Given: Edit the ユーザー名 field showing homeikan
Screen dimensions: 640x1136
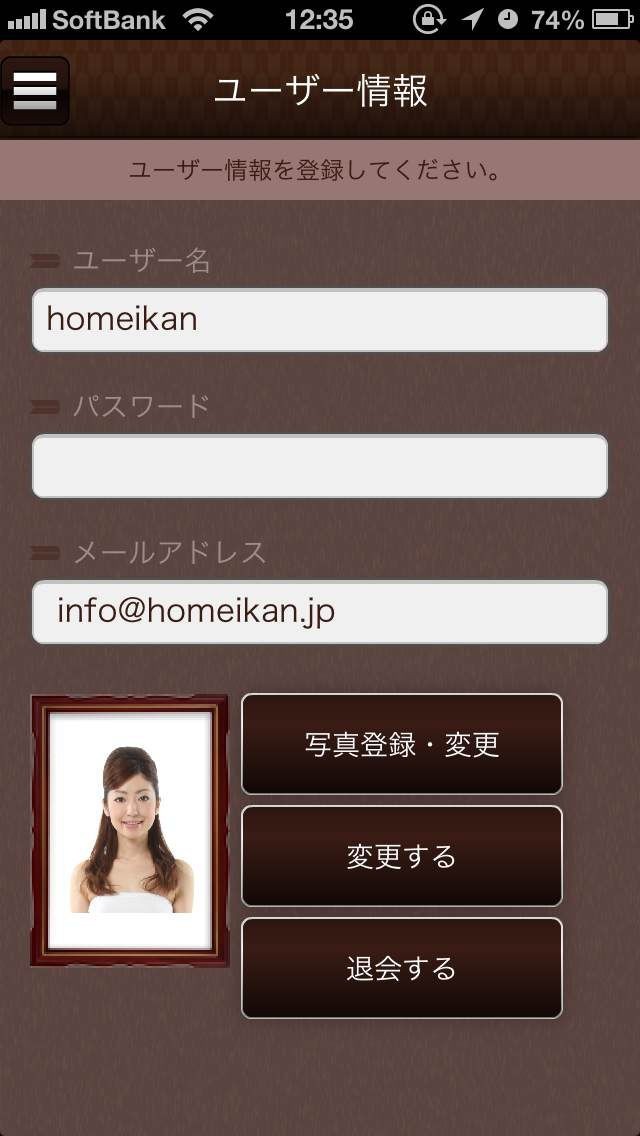Looking at the screenshot, I should (320, 320).
